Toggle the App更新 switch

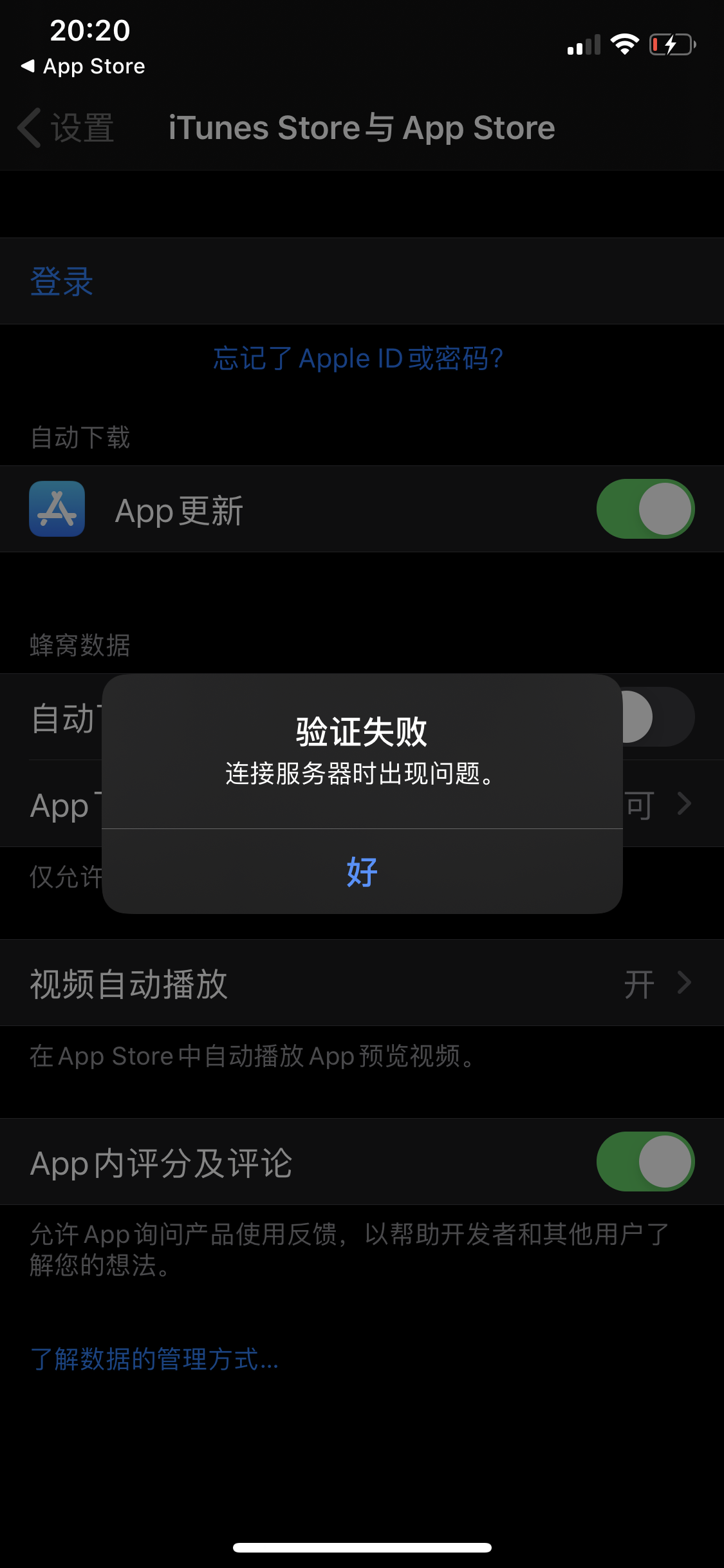pyautogui.click(x=645, y=509)
